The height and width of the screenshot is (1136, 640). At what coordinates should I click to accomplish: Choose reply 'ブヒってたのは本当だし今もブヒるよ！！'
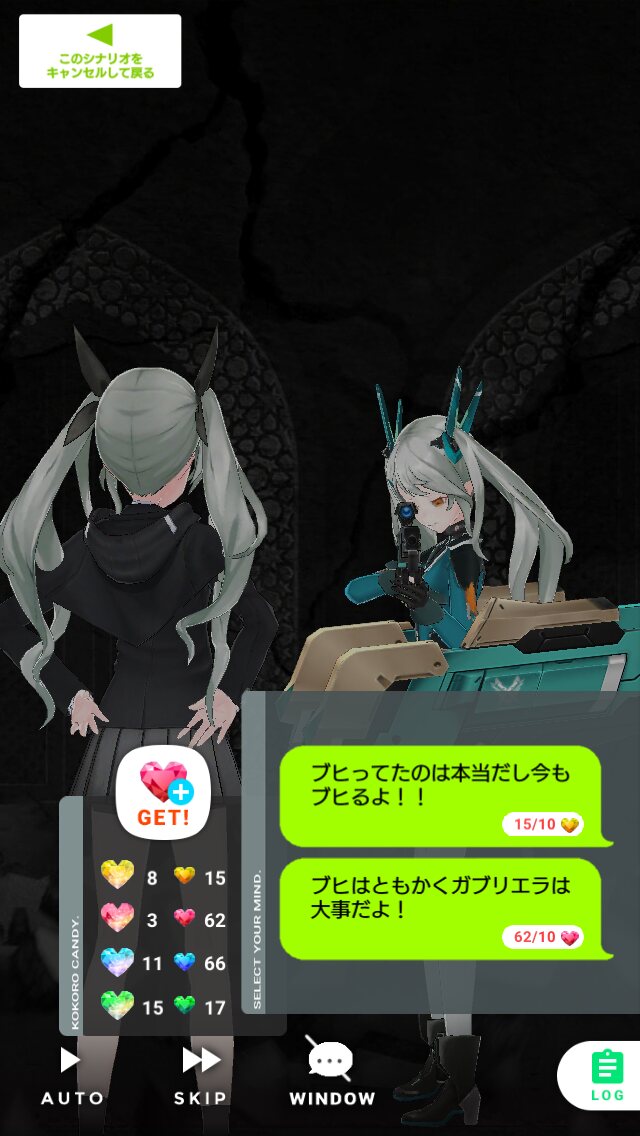tap(444, 796)
